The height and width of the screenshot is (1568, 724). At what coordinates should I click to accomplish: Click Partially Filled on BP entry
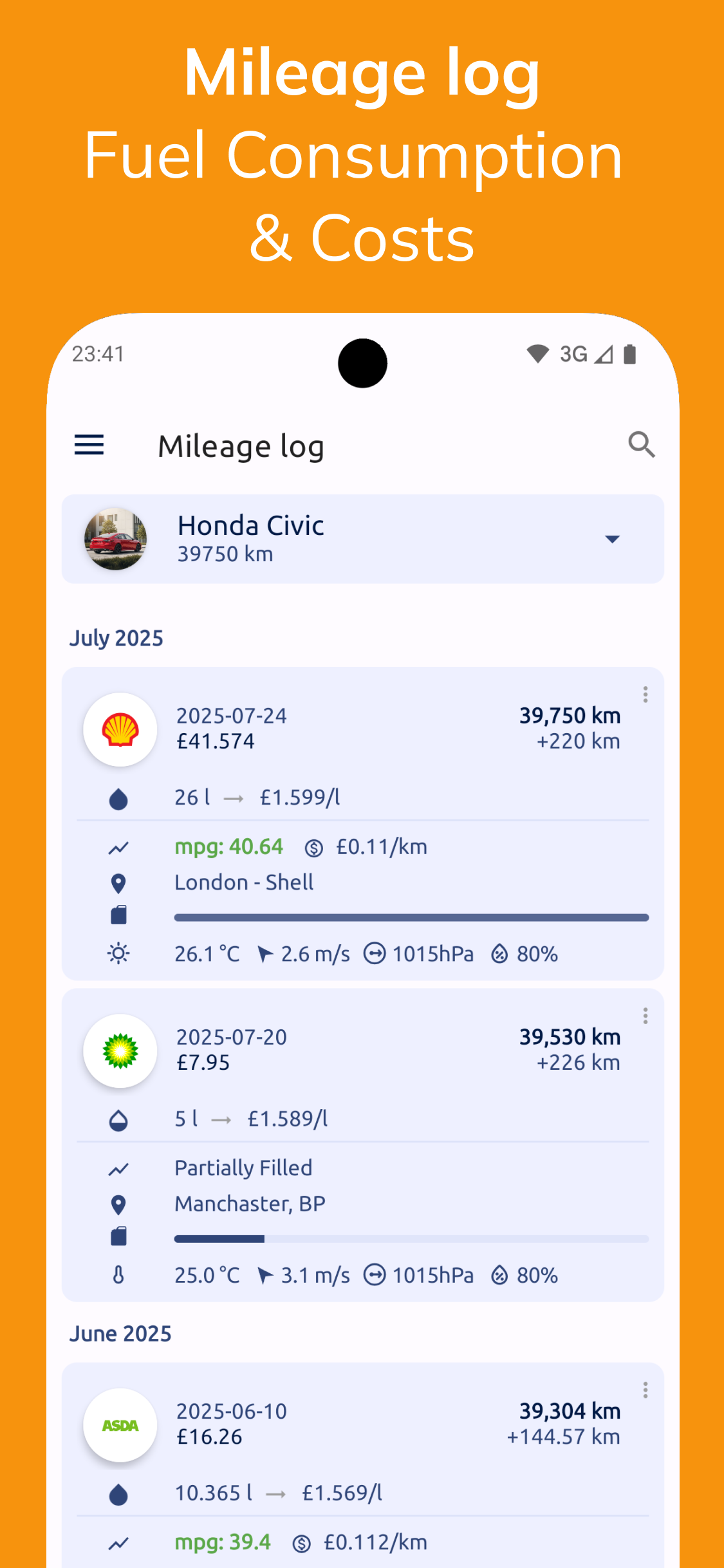click(x=243, y=1168)
